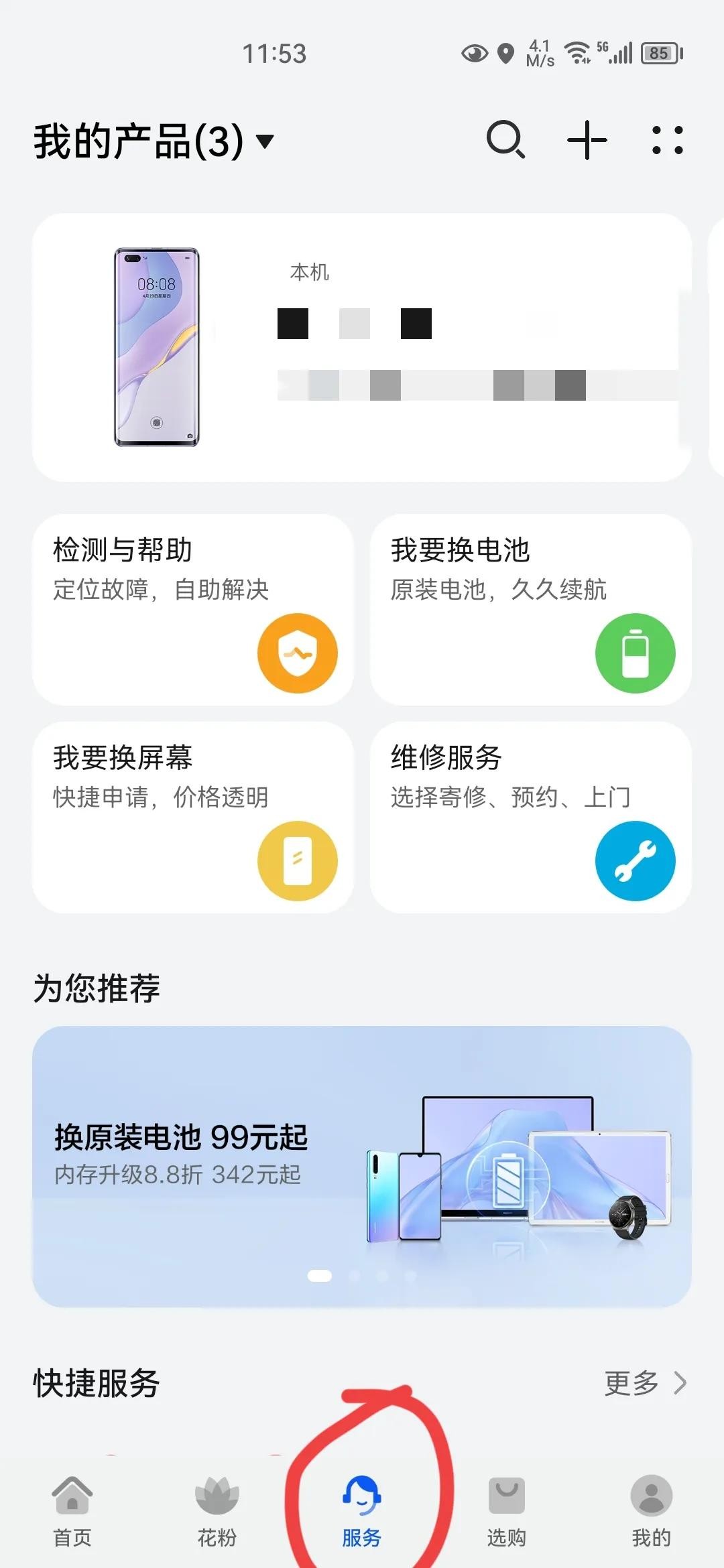
Task: Add a new product with the plus icon
Action: click(587, 140)
